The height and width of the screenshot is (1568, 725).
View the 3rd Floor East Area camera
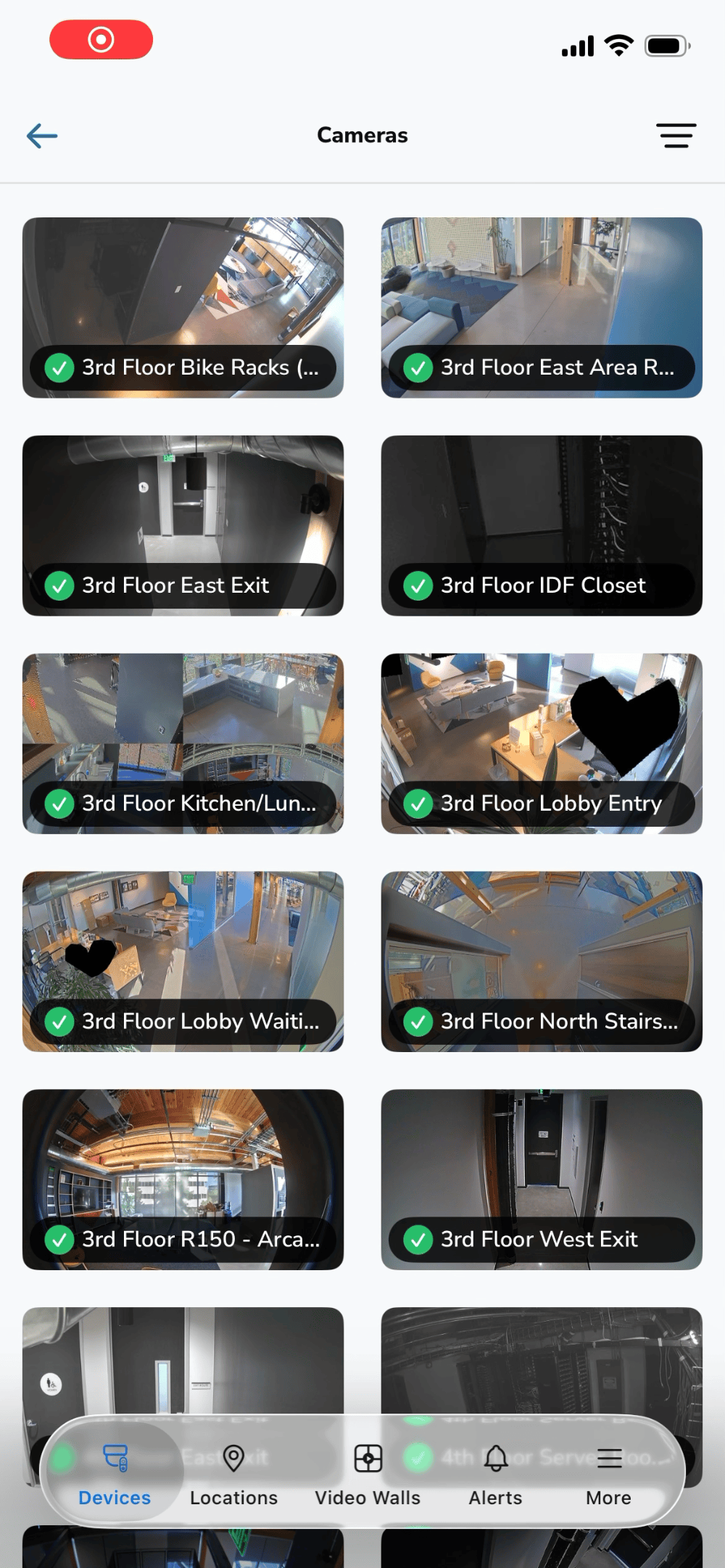pyautogui.click(x=542, y=307)
